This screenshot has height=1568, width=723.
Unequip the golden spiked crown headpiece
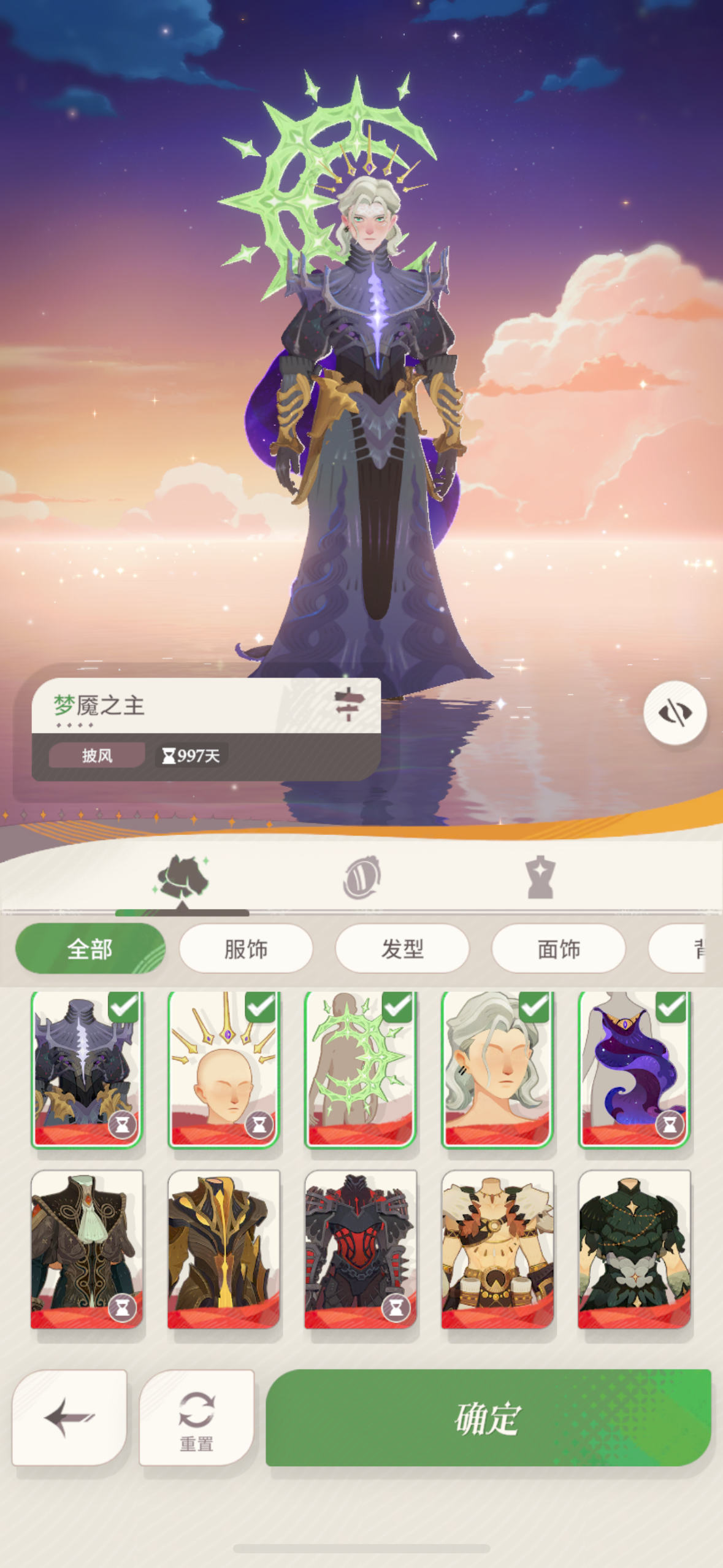coord(223,1068)
